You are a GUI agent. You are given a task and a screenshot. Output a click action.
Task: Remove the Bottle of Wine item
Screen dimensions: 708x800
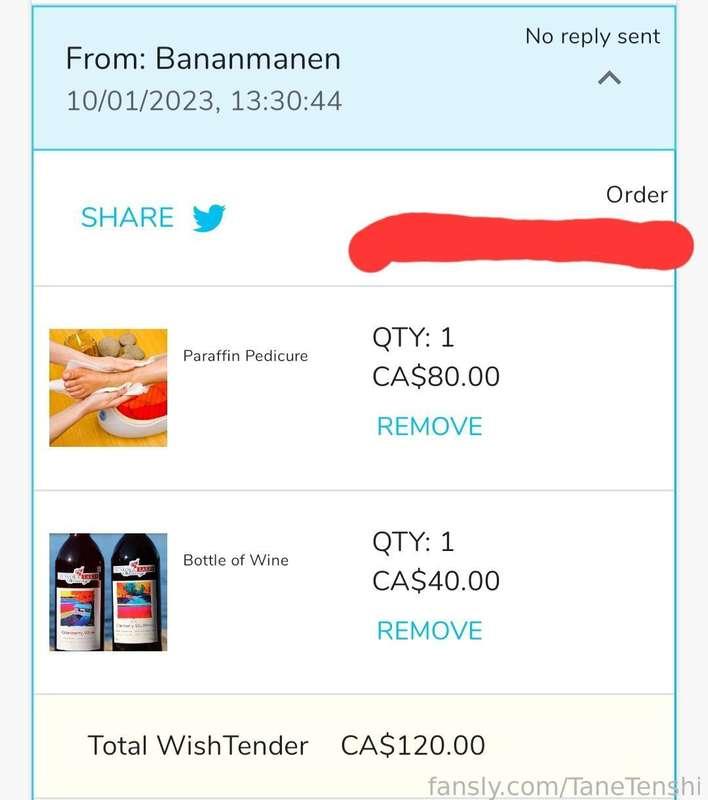pyautogui.click(x=429, y=630)
